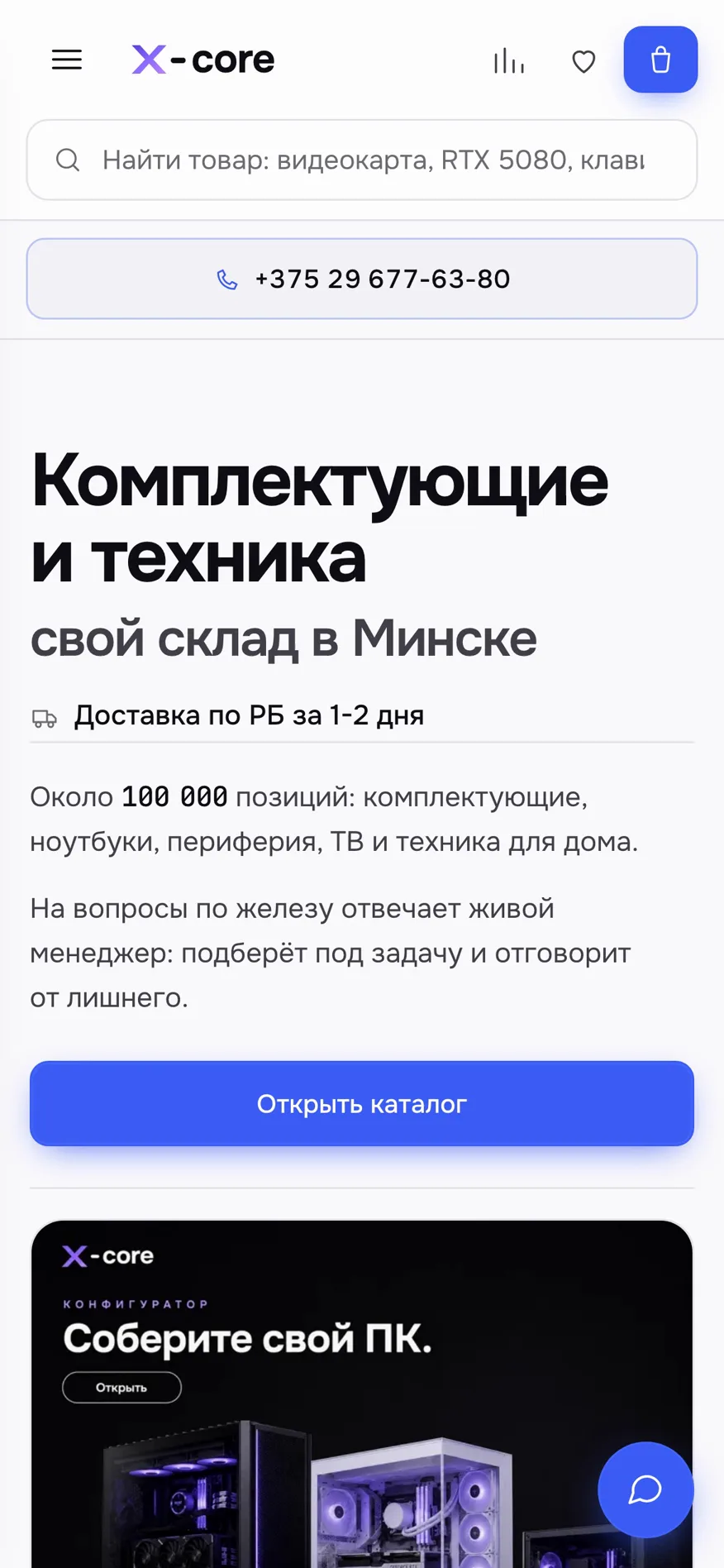This screenshot has height=1568, width=724.
Task: Open favorites heart icon
Action: click(583, 61)
